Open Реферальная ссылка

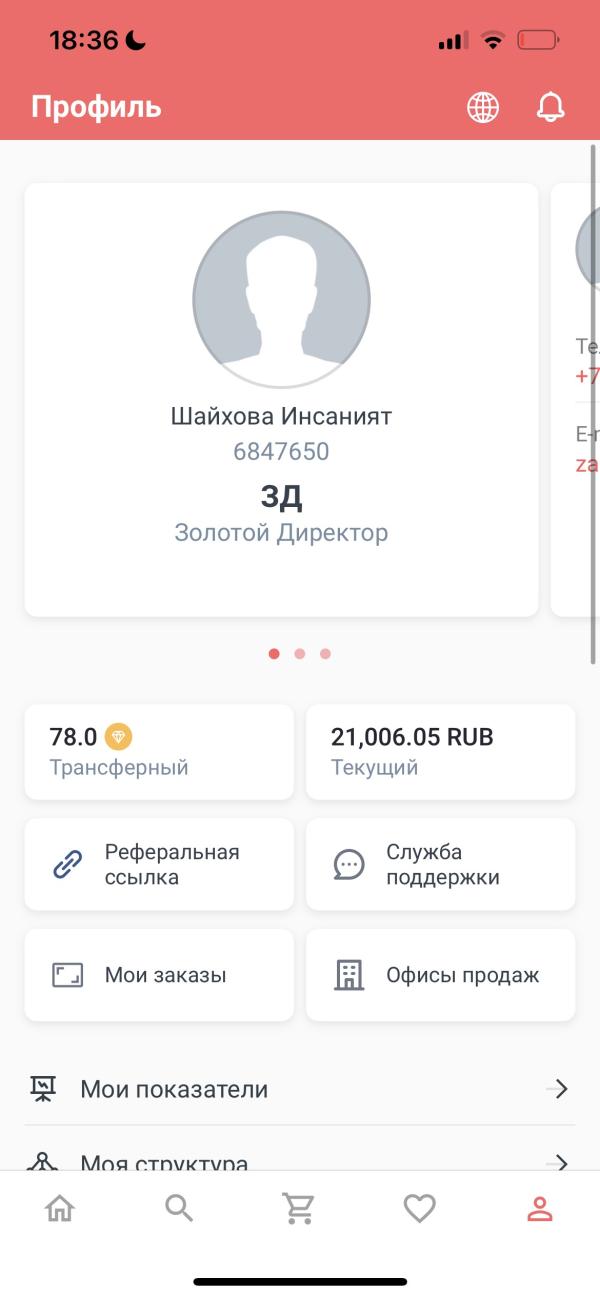click(159, 864)
